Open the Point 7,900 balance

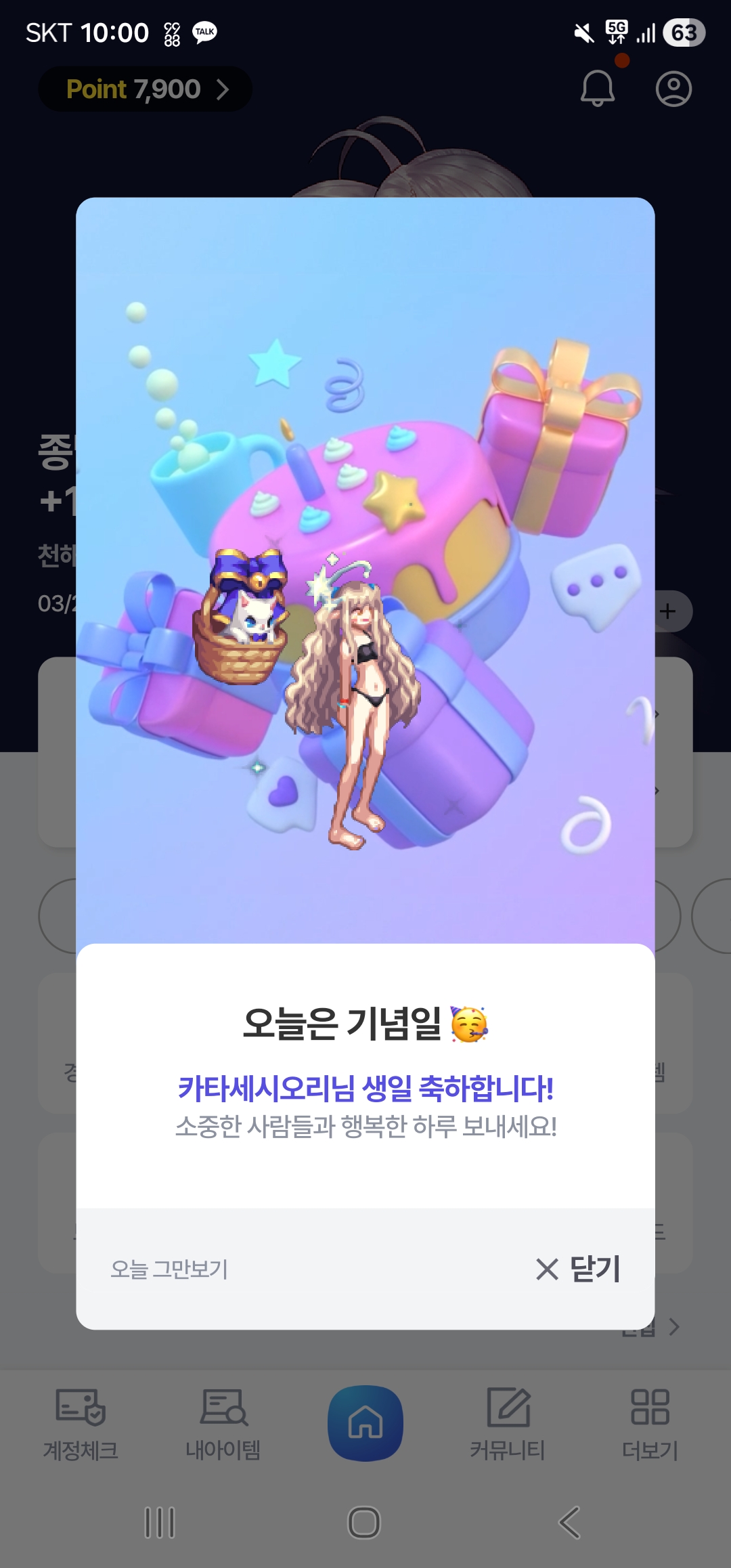tap(146, 89)
